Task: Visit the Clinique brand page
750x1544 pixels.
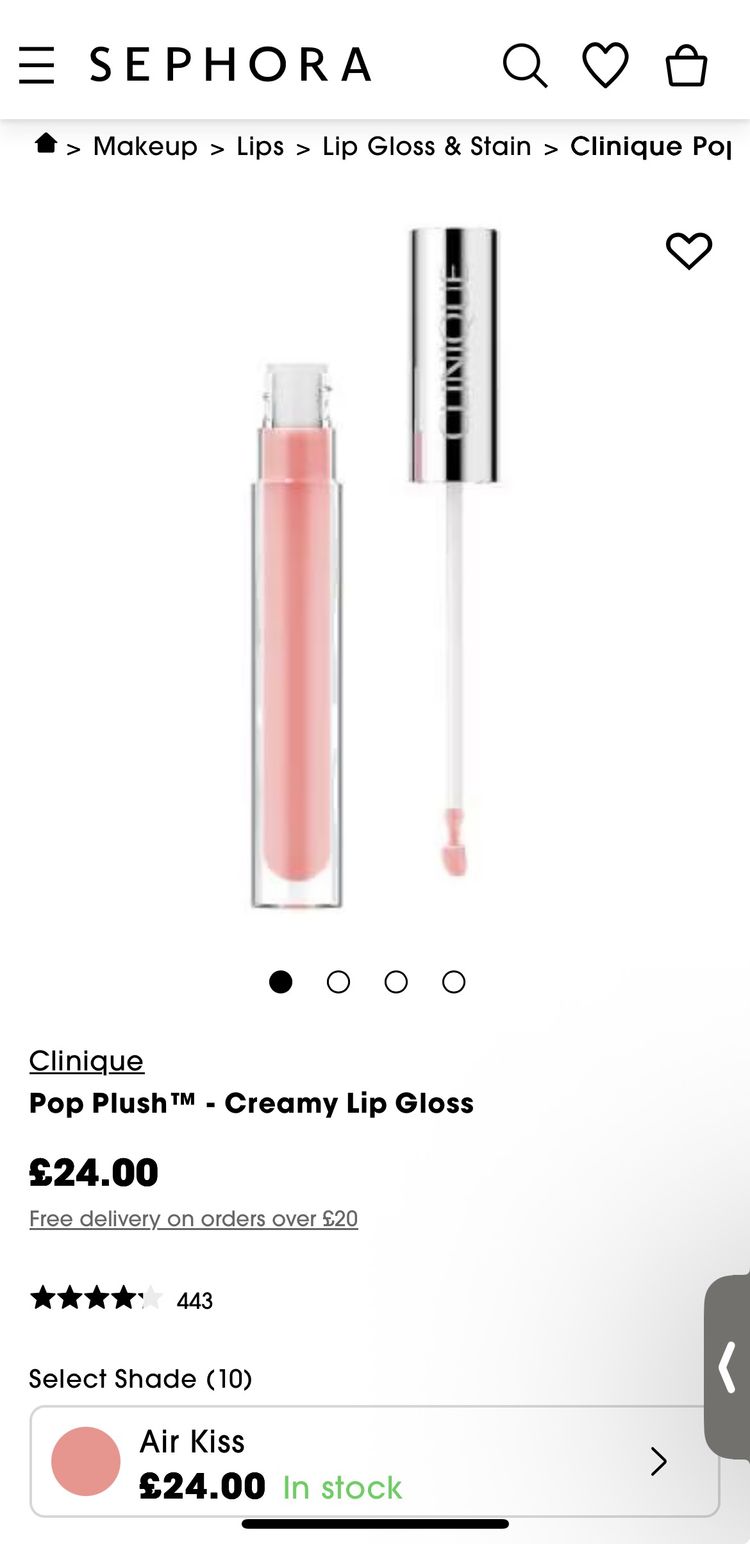Action: point(86,1060)
